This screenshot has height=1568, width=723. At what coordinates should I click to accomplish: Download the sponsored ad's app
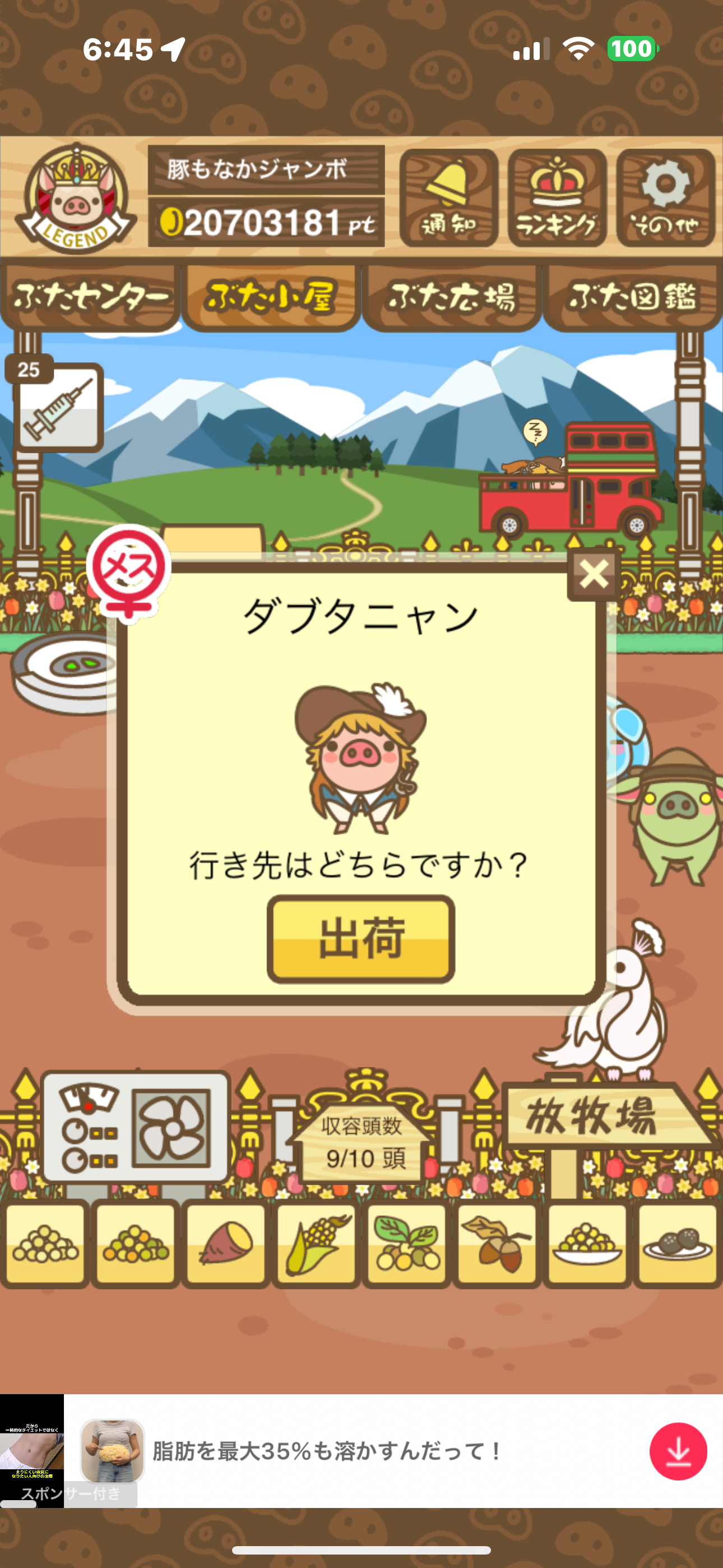tap(678, 1451)
